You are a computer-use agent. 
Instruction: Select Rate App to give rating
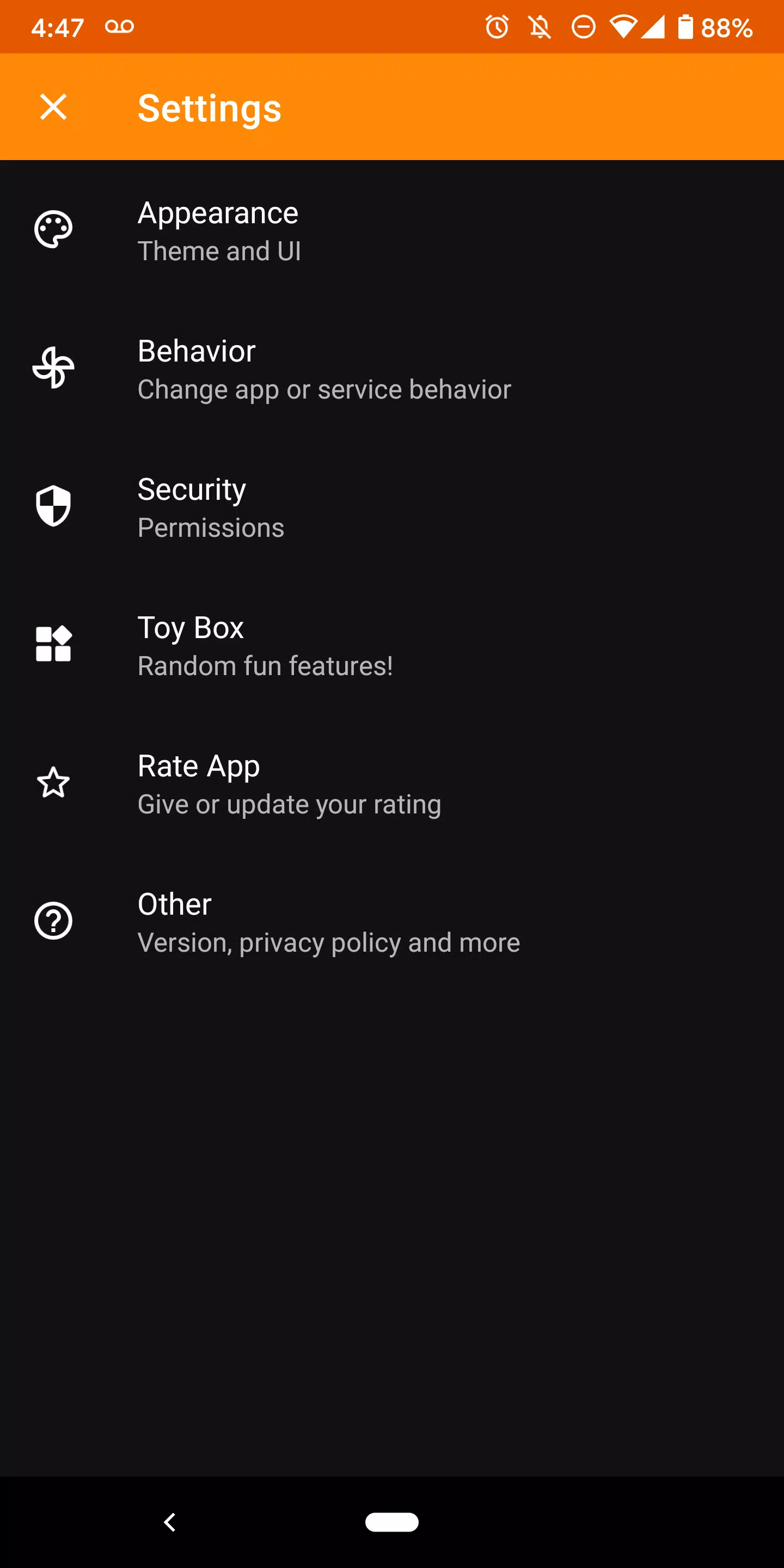point(392,783)
